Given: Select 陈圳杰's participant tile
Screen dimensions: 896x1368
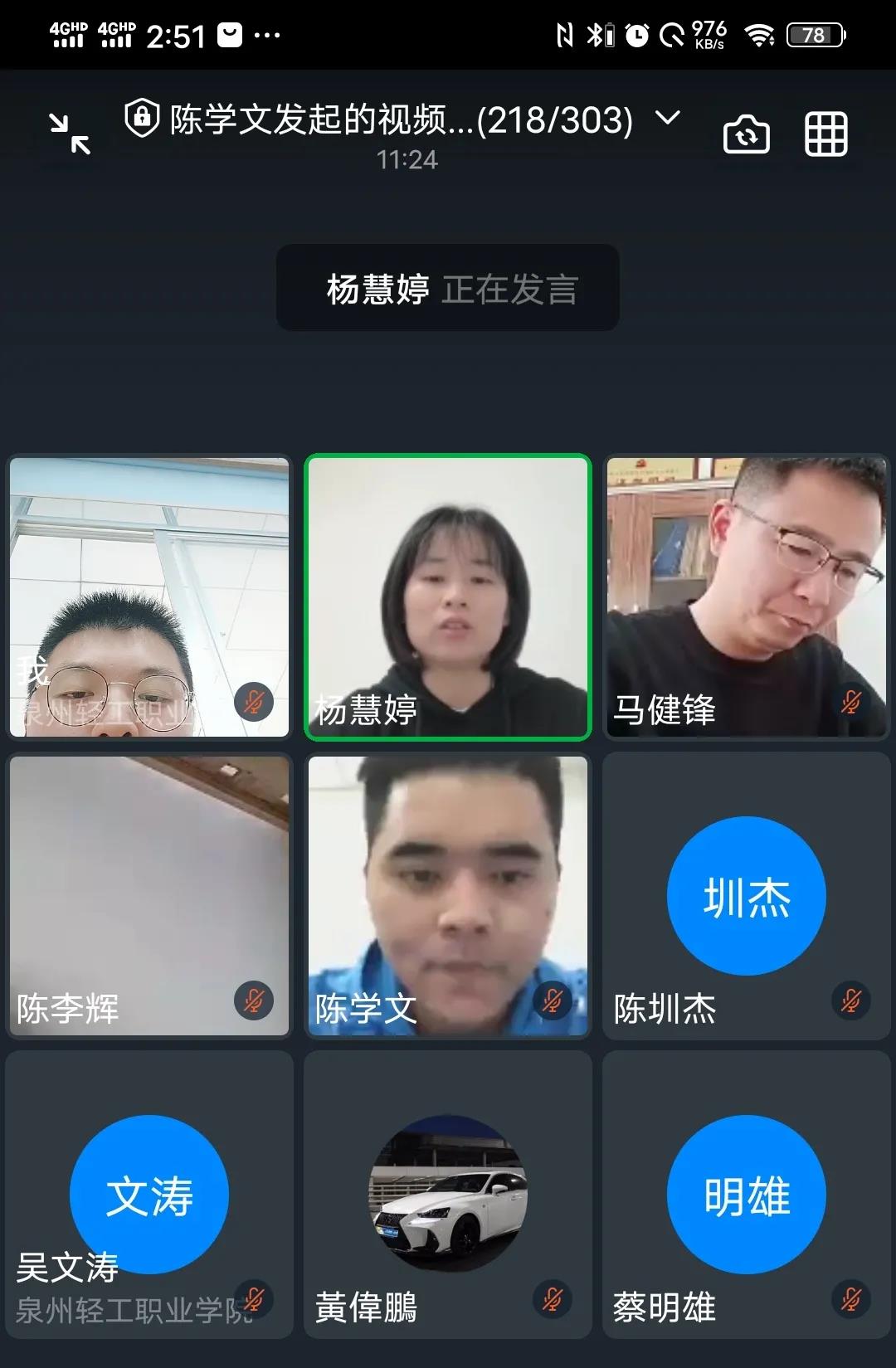Looking at the screenshot, I should (x=747, y=896).
